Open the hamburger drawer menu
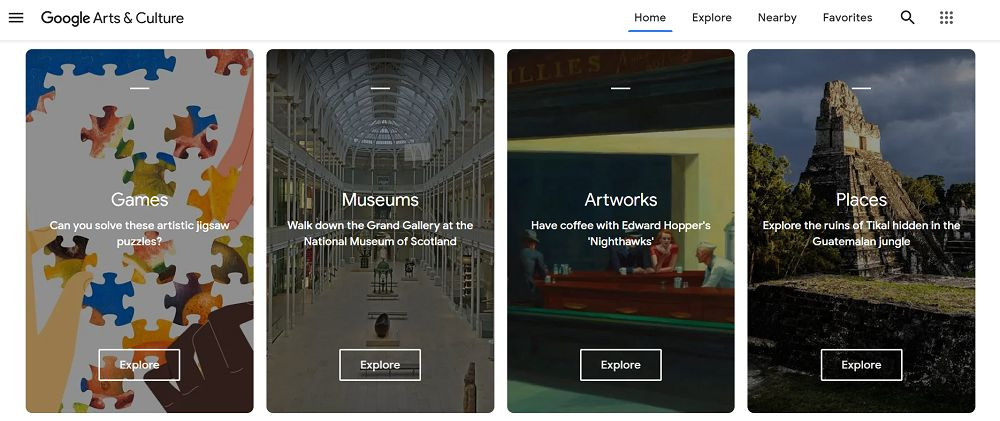The image size is (1000, 421). point(16,18)
